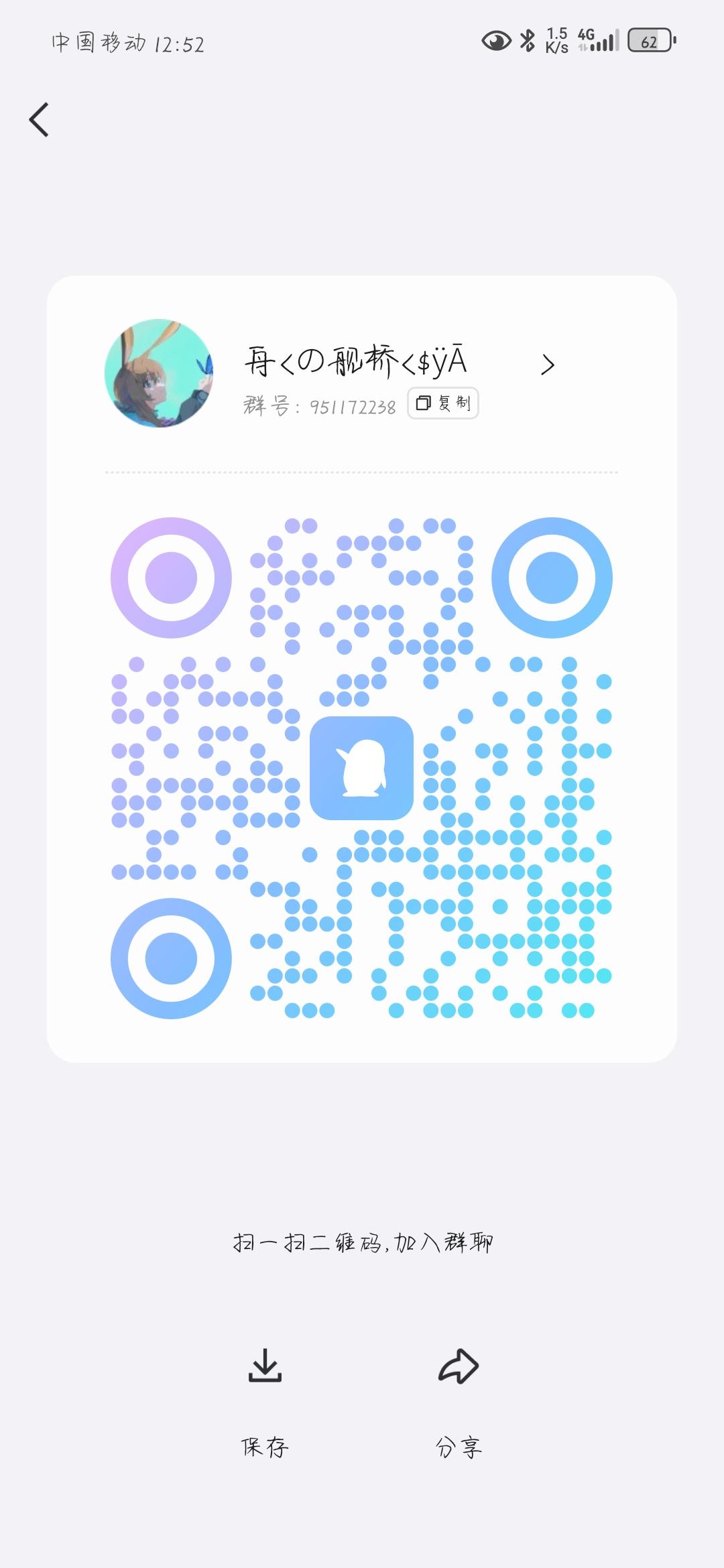Expand group details via the right chevron
724x1568 pixels.
[x=548, y=364]
